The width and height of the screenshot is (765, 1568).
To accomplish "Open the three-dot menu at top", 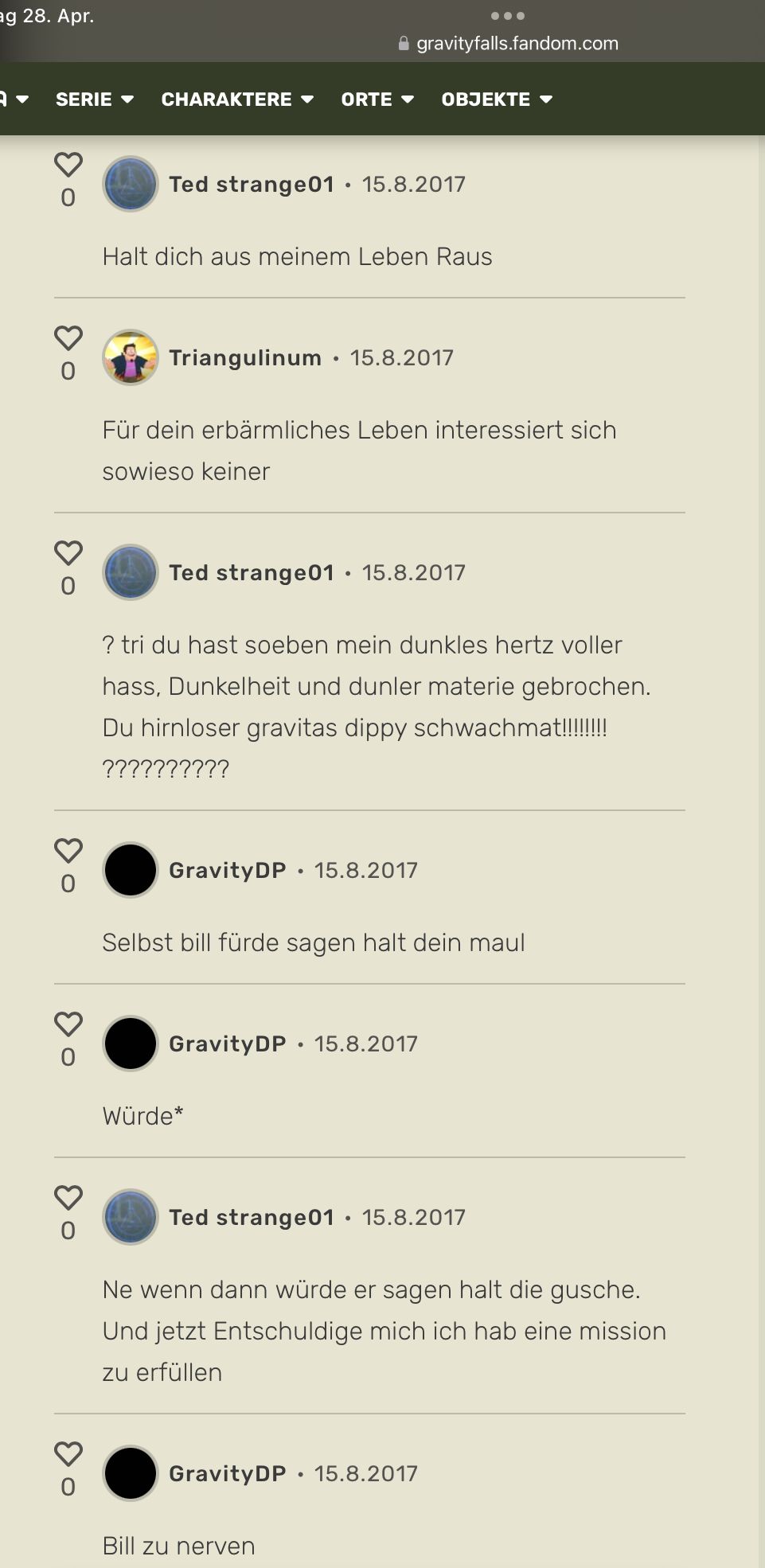I will coord(508,16).
